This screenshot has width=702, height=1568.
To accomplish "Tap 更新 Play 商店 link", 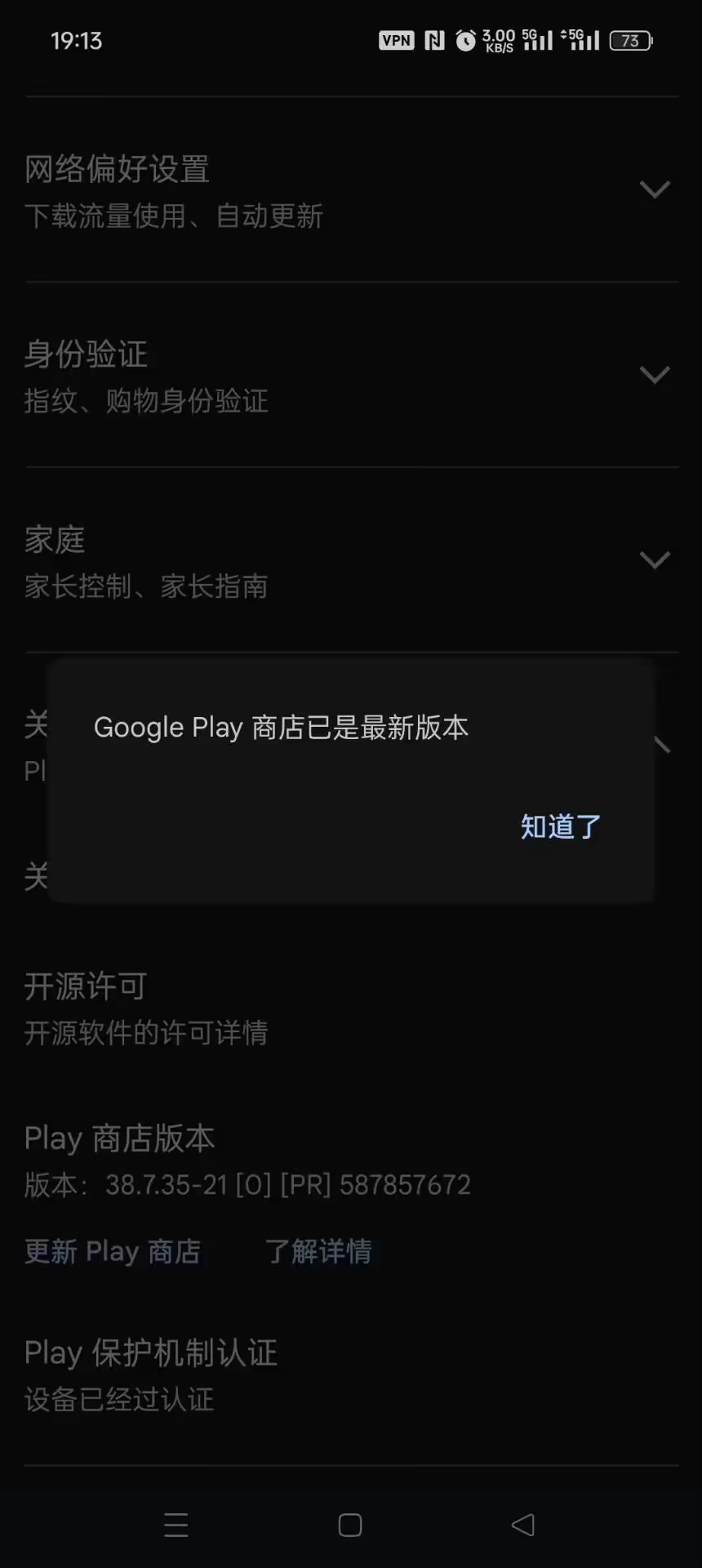I will [113, 1251].
